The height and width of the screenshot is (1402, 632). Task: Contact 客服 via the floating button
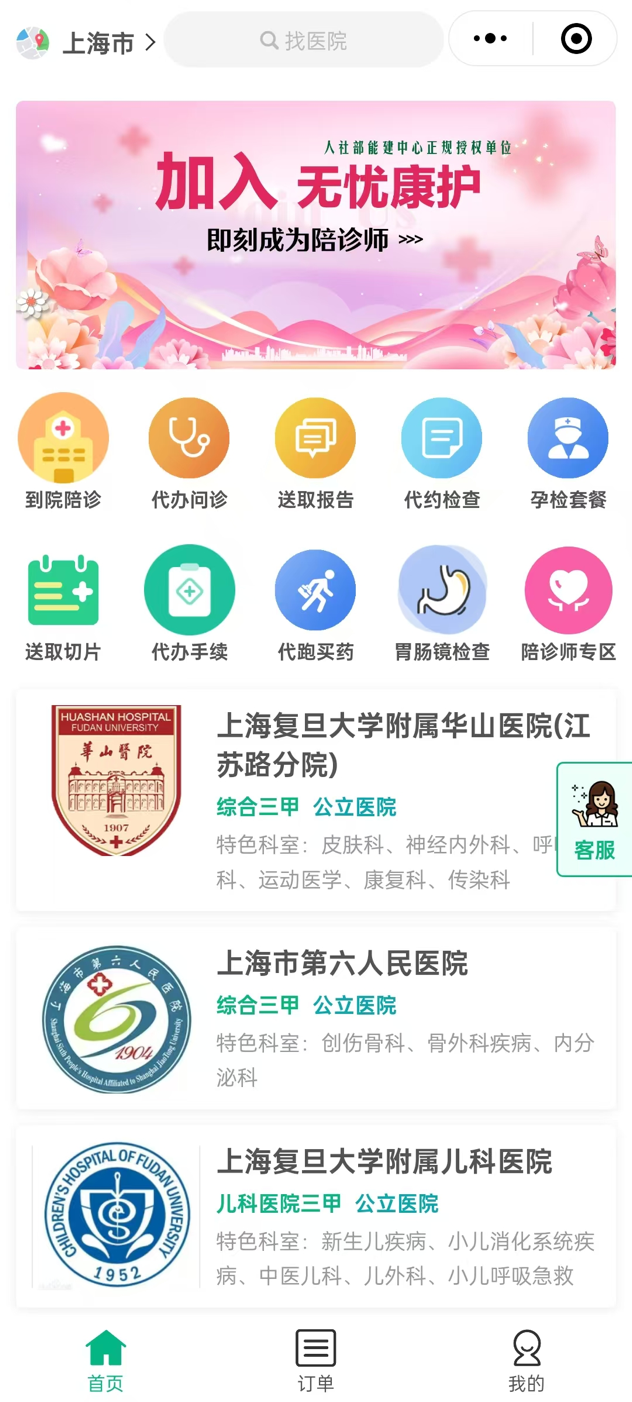(x=595, y=820)
